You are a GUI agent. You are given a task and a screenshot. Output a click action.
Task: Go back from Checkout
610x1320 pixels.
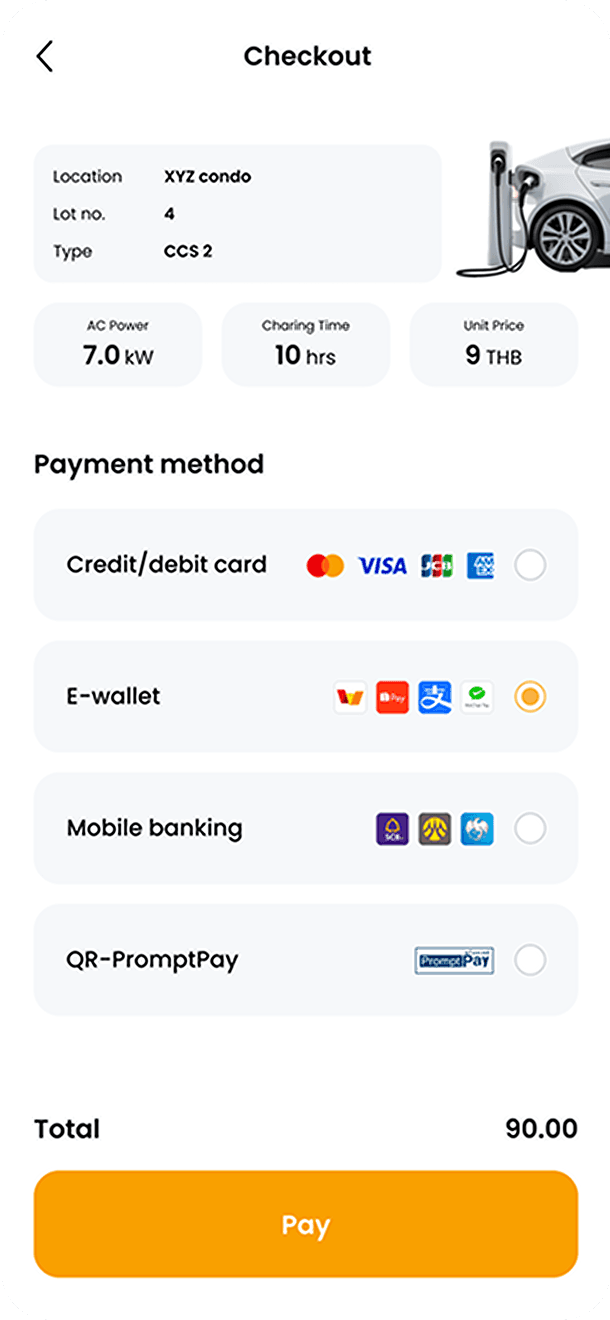point(44,56)
